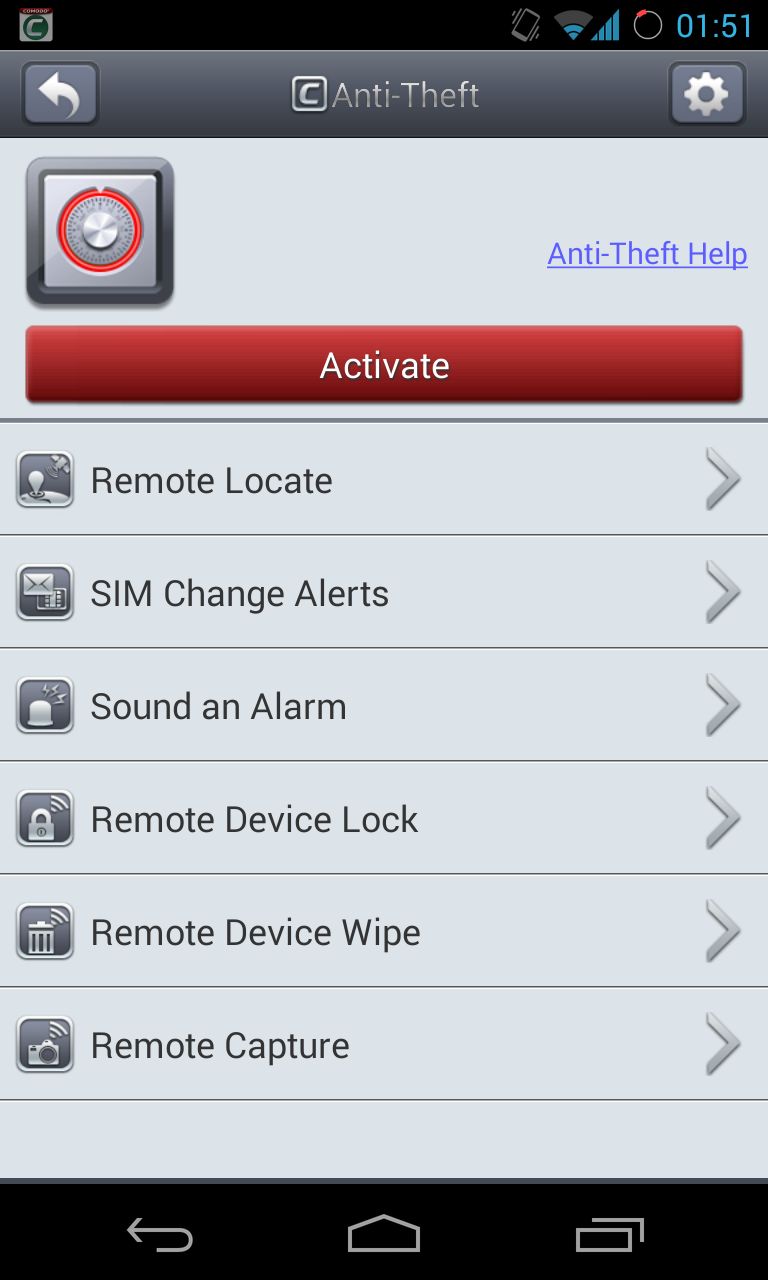Open settings via the gear icon

(707, 94)
